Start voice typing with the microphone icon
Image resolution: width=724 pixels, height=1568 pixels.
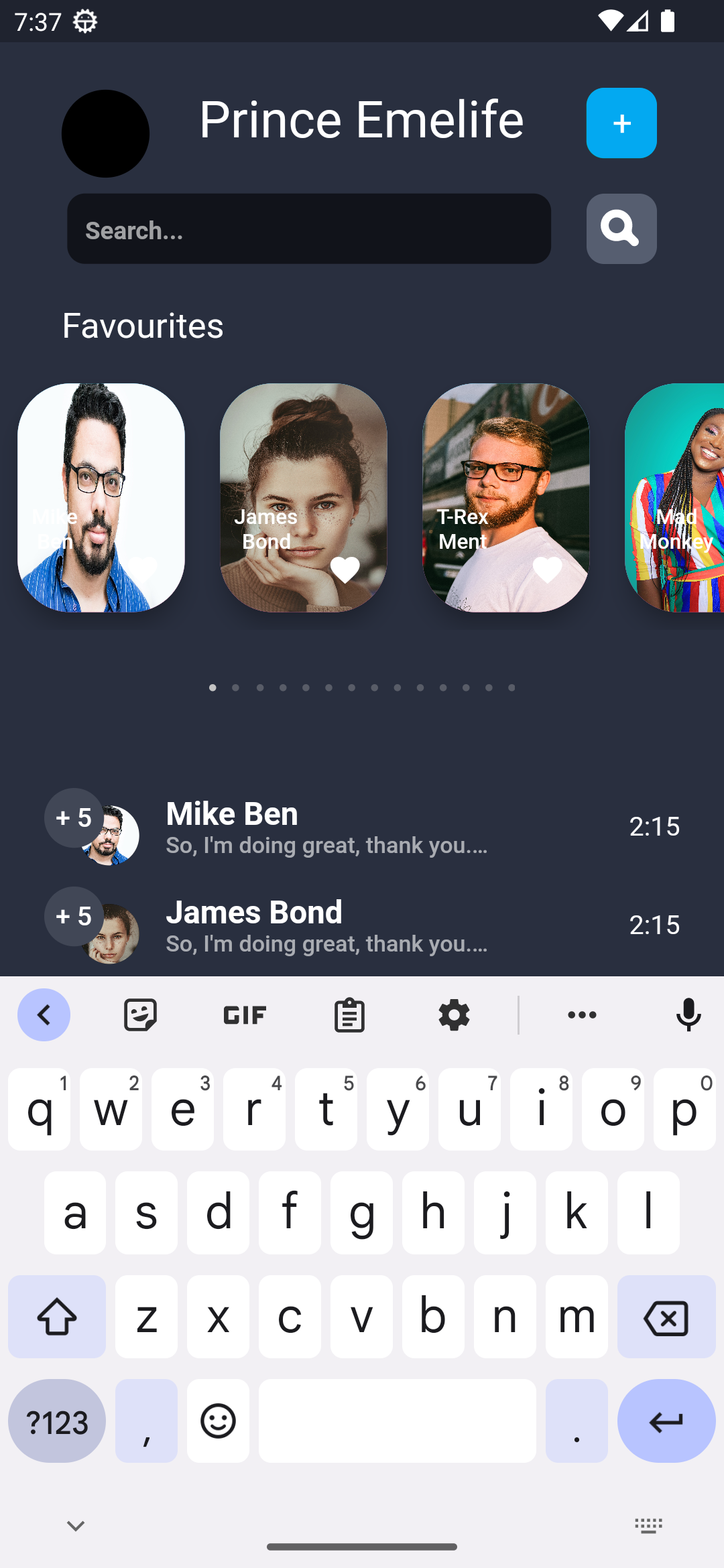tap(689, 1015)
